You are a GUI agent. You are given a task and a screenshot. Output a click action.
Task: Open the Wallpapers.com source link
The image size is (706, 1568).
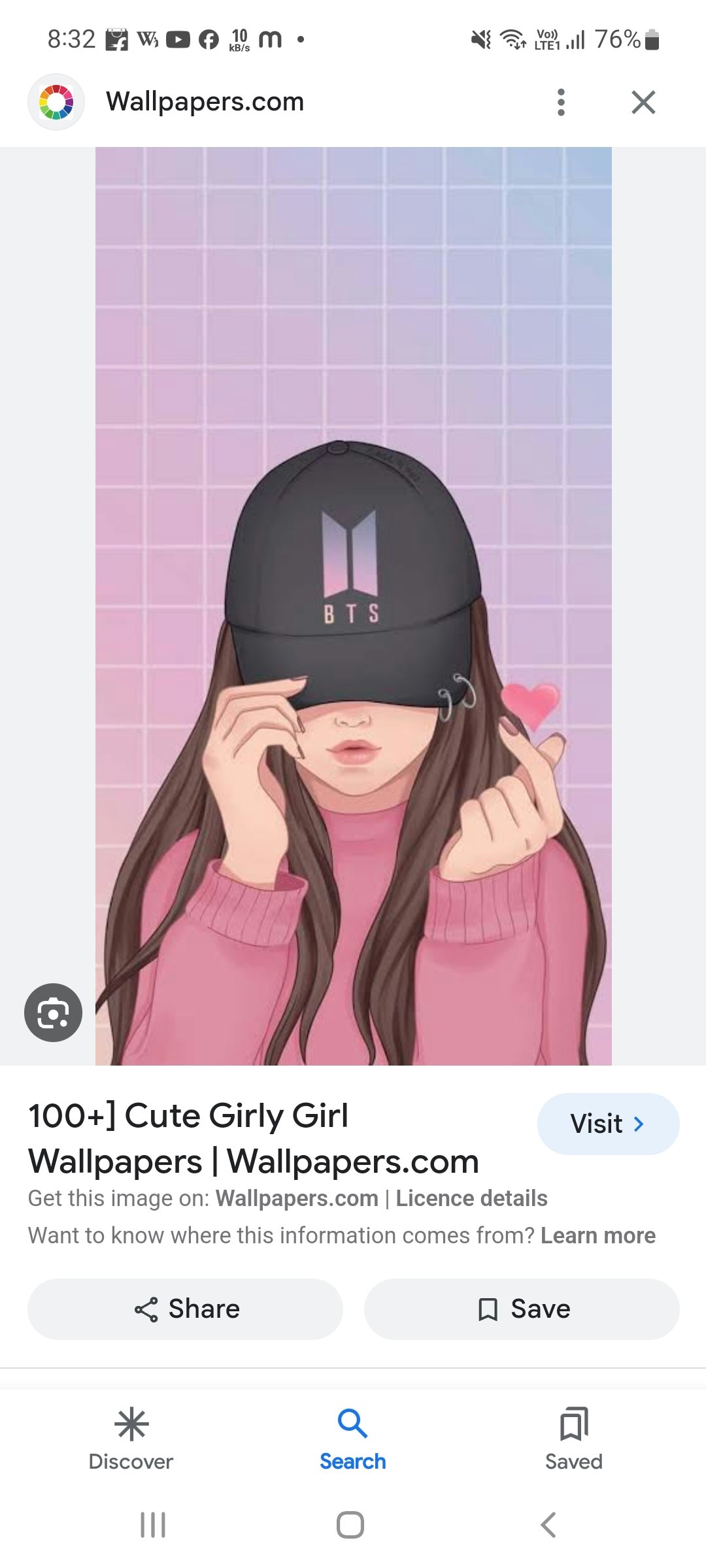(297, 1198)
